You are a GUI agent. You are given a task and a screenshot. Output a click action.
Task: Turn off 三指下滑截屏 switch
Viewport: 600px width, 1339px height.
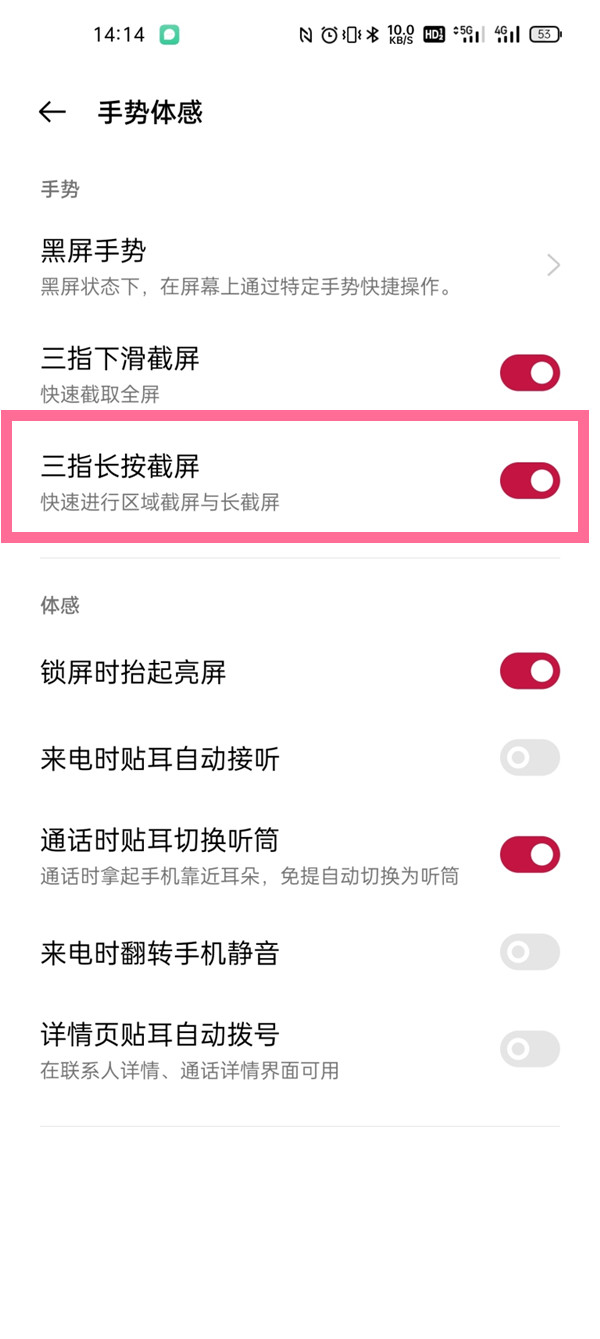529,373
